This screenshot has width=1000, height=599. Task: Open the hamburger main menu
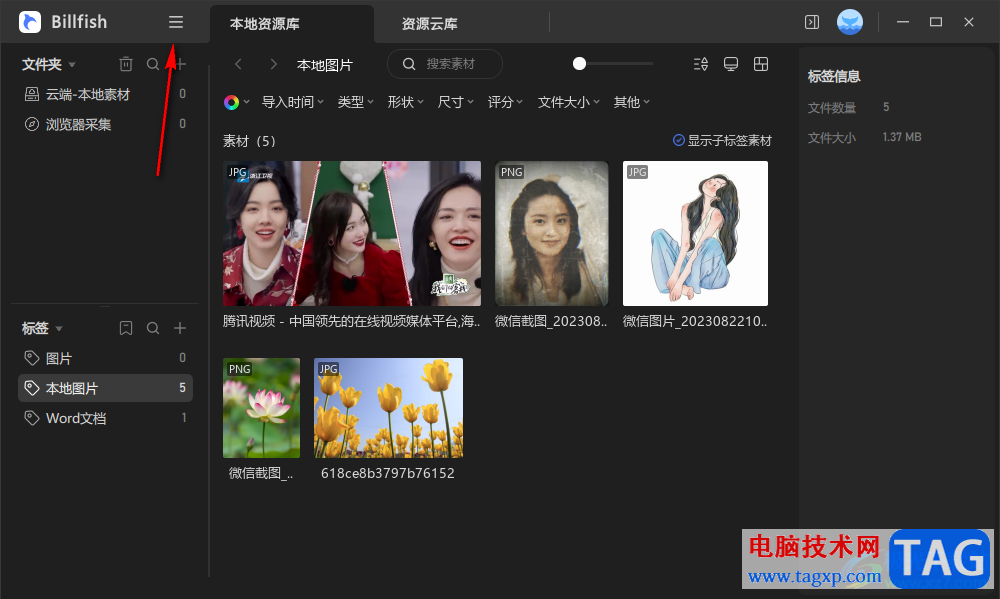click(176, 22)
